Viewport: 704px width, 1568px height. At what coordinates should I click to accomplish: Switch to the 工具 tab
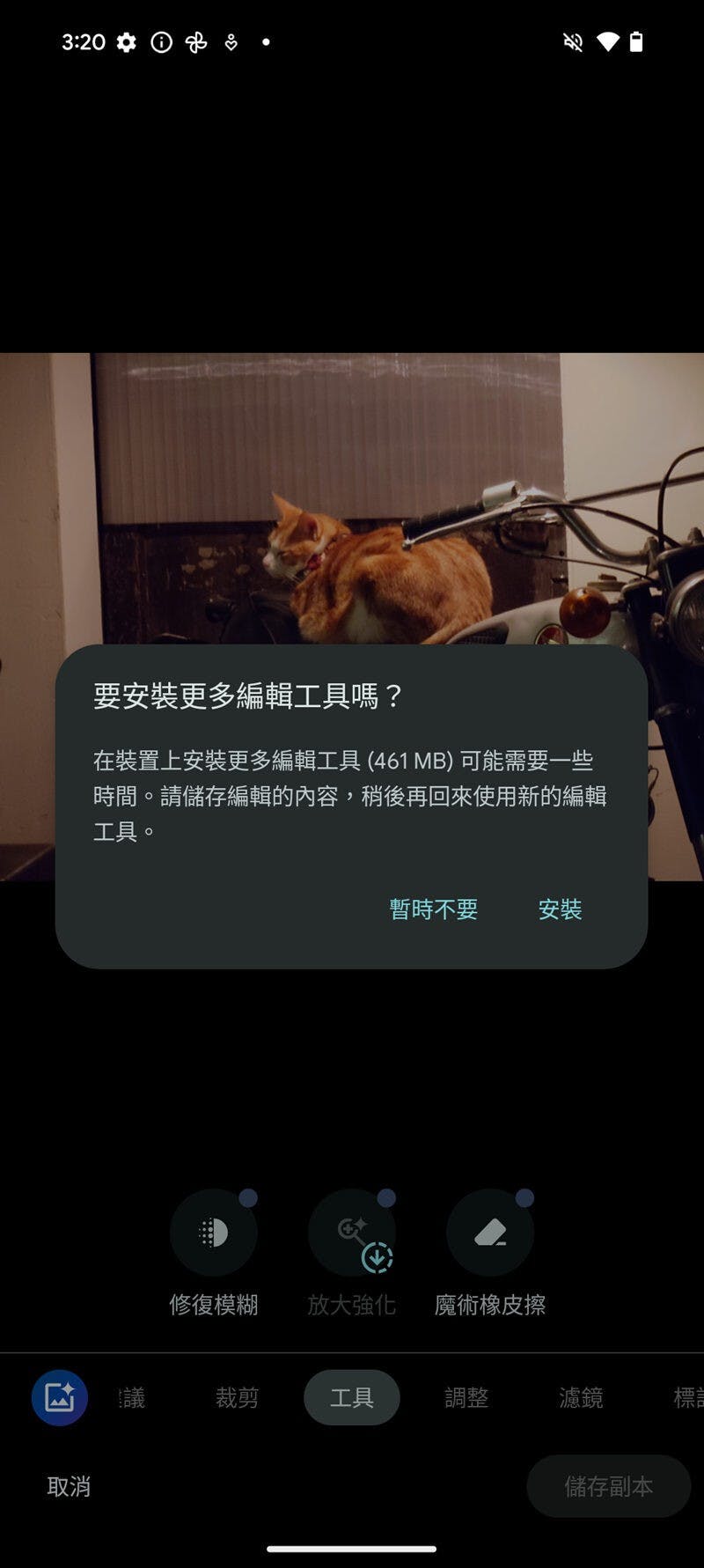tap(351, 1397)
